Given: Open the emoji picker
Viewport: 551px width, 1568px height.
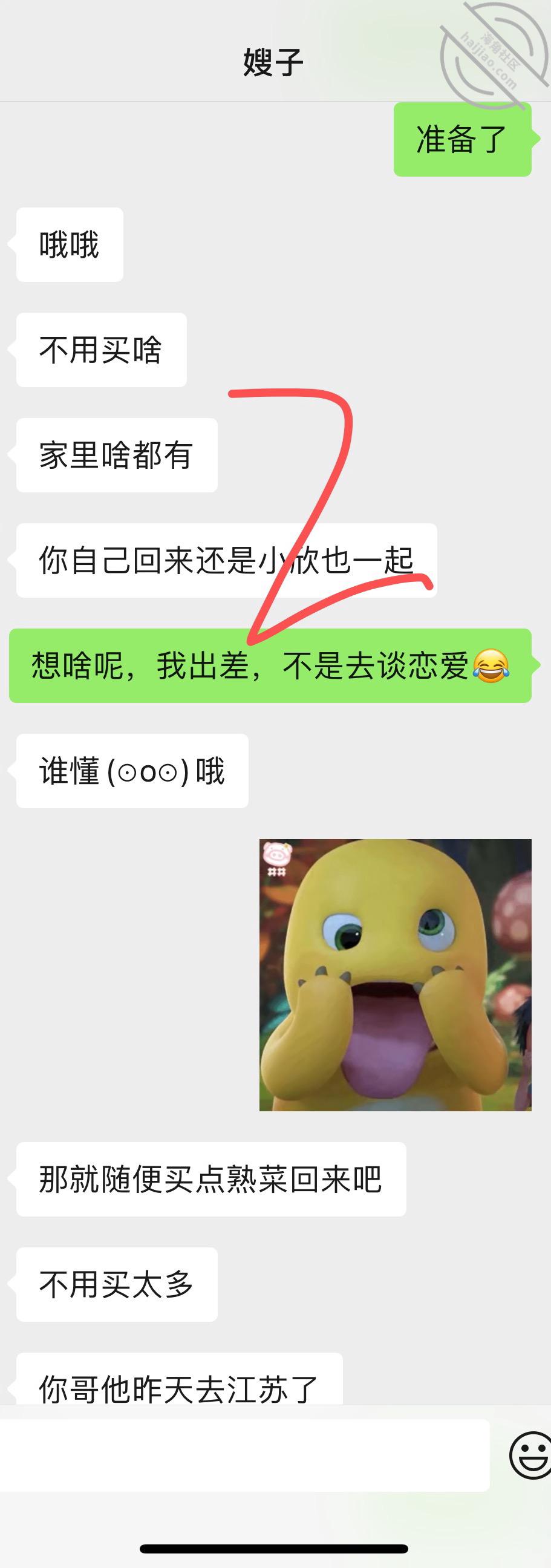Looking at the screenshot, I should pyautogui.click(x=530, y=1455).
